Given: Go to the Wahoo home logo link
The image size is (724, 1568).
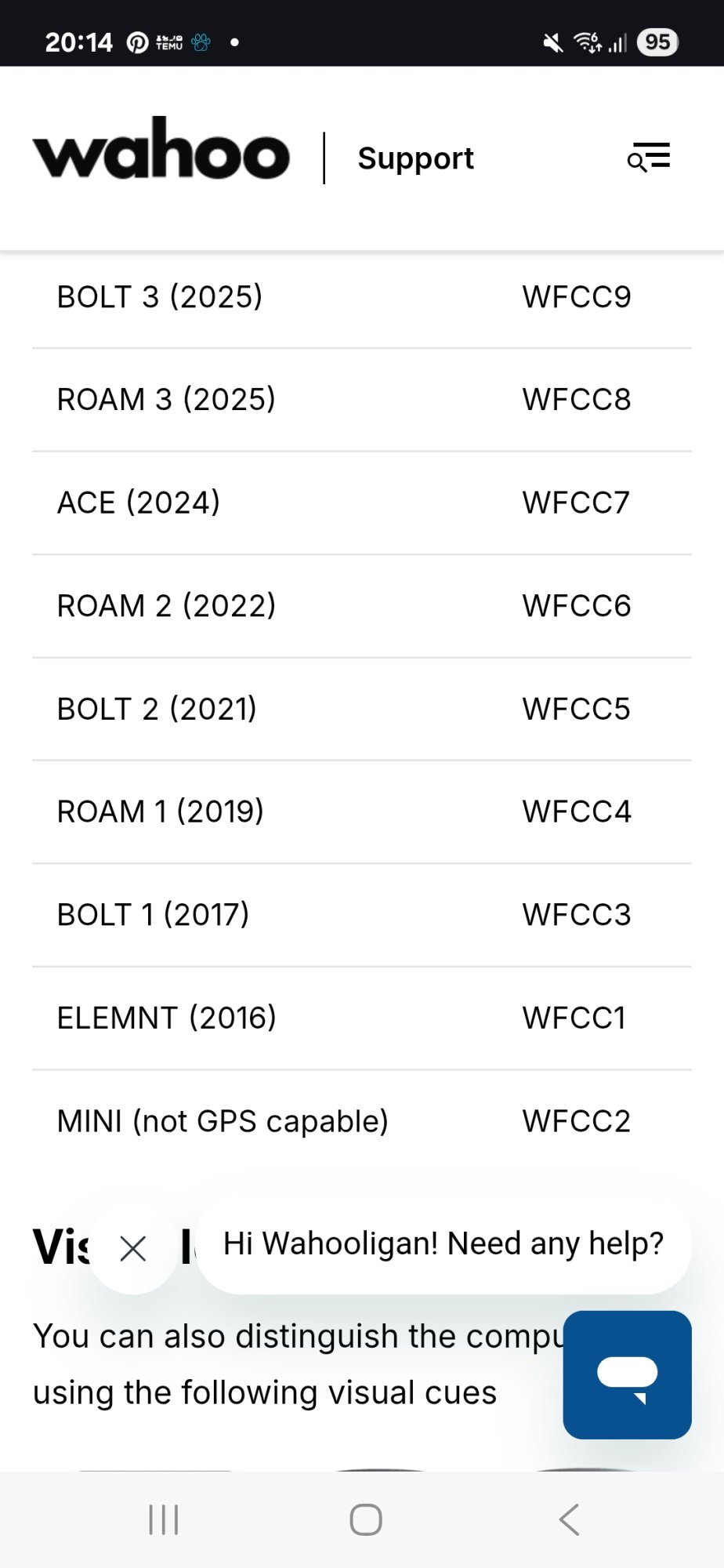Looking at the screenshot, I should coord(161,149).
